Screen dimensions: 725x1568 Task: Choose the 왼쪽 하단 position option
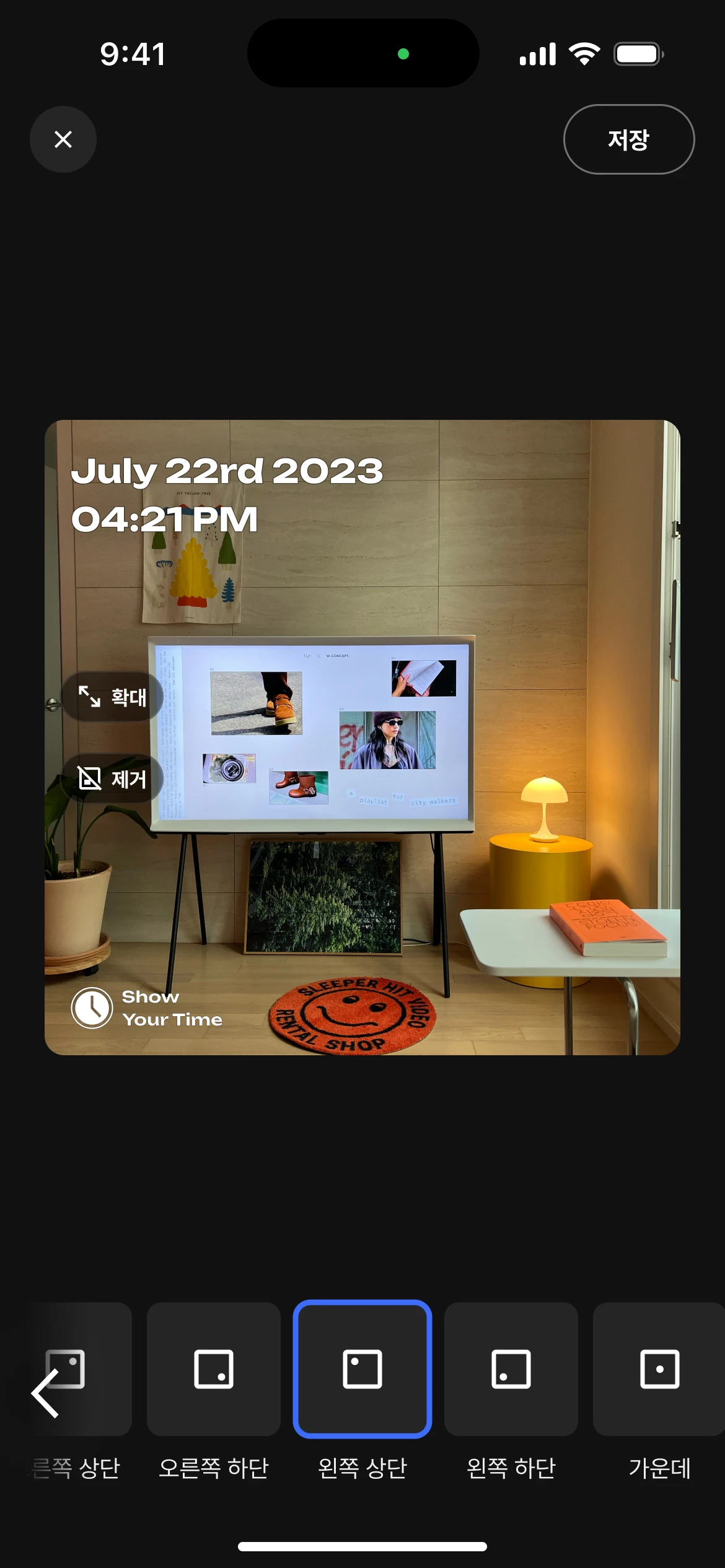(x=511, y=1369)
